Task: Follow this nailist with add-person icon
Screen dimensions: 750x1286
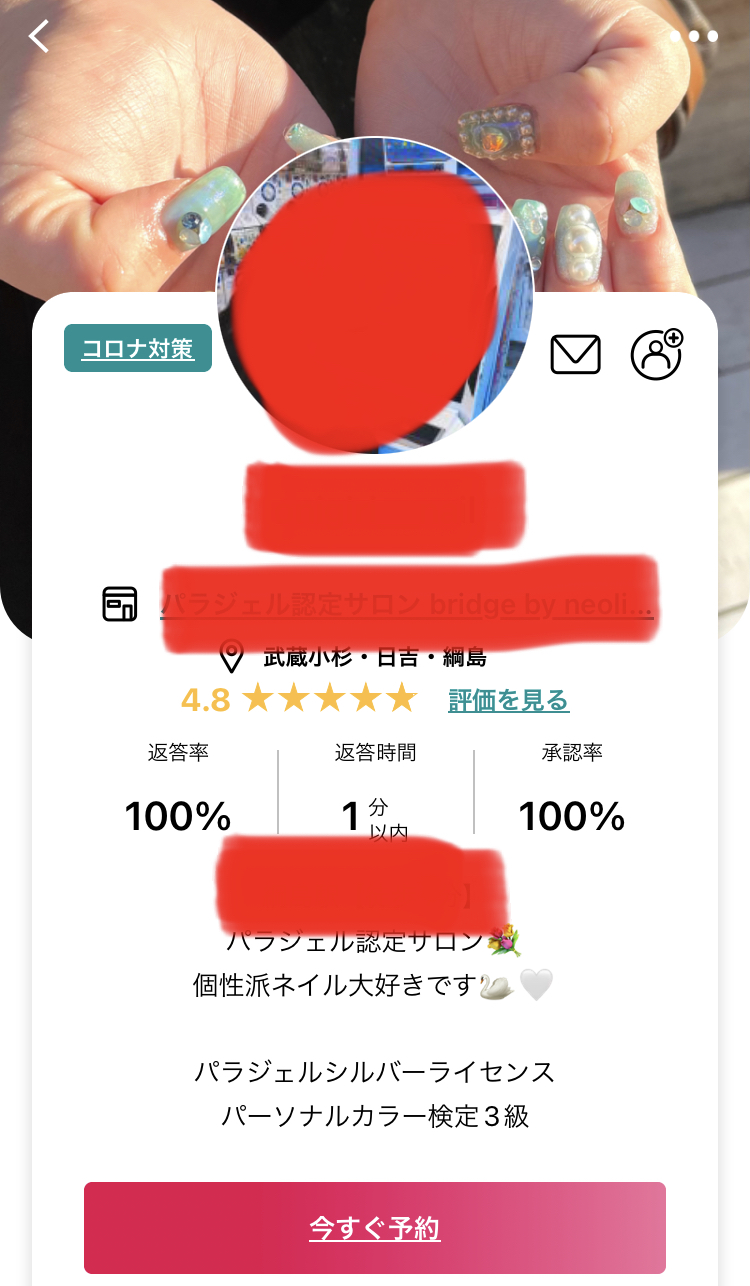Action: tap(656, 354)
